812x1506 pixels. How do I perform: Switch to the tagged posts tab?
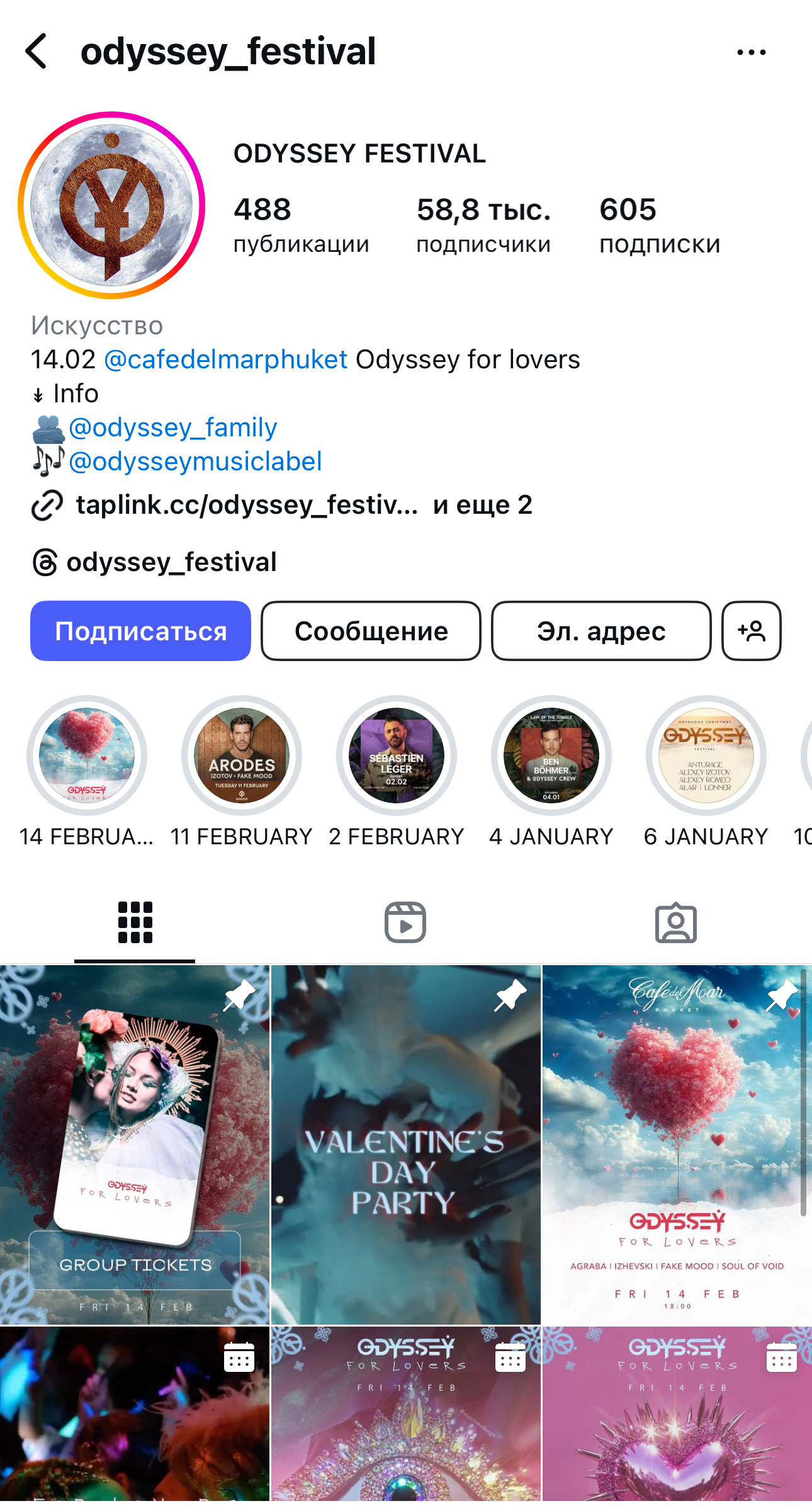click(x=675, y=923)
